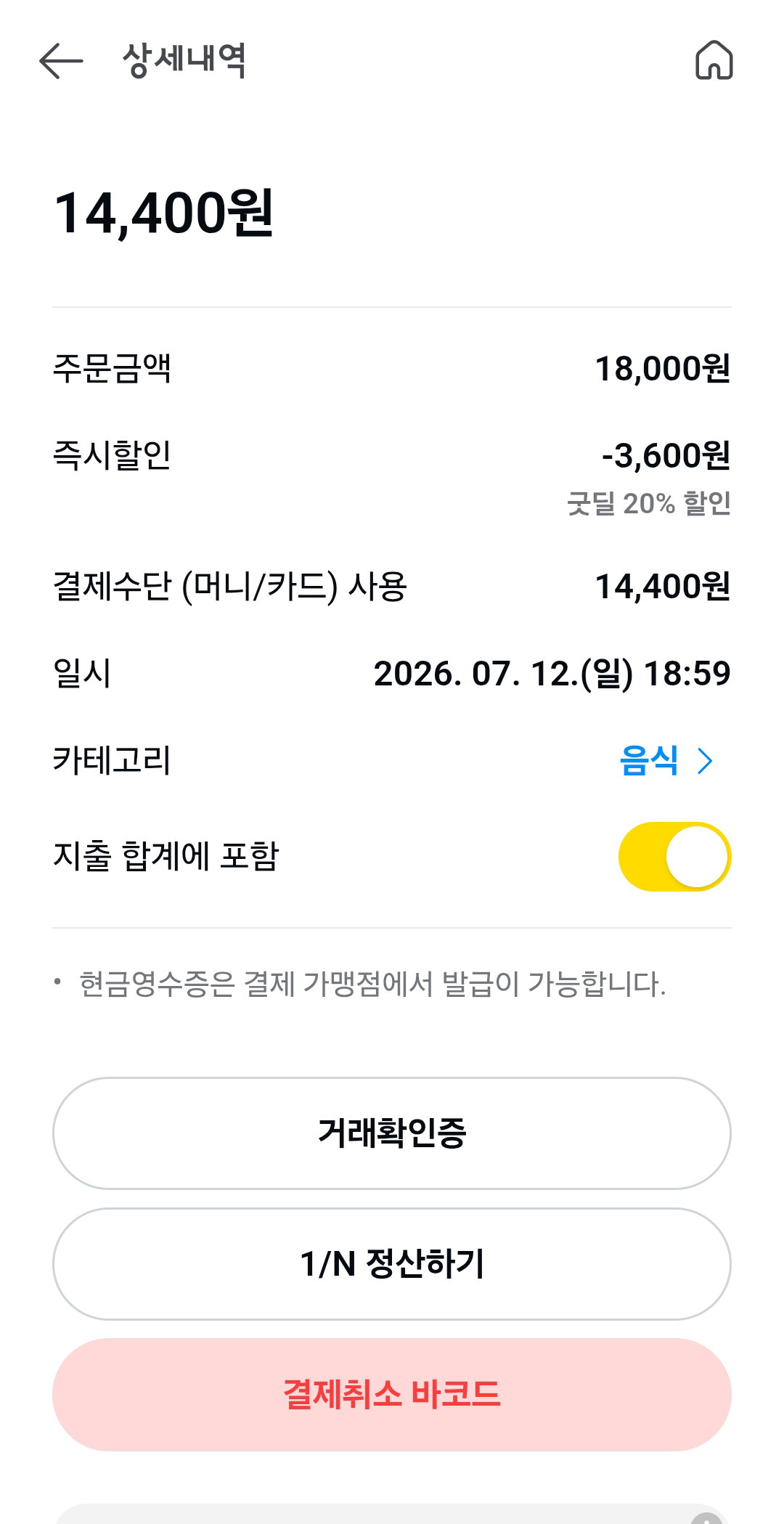The width and height of the screenshot is (784, 1524).
Task: Open the 결제취소 바코드 button
Action: tap(392, 1395)
